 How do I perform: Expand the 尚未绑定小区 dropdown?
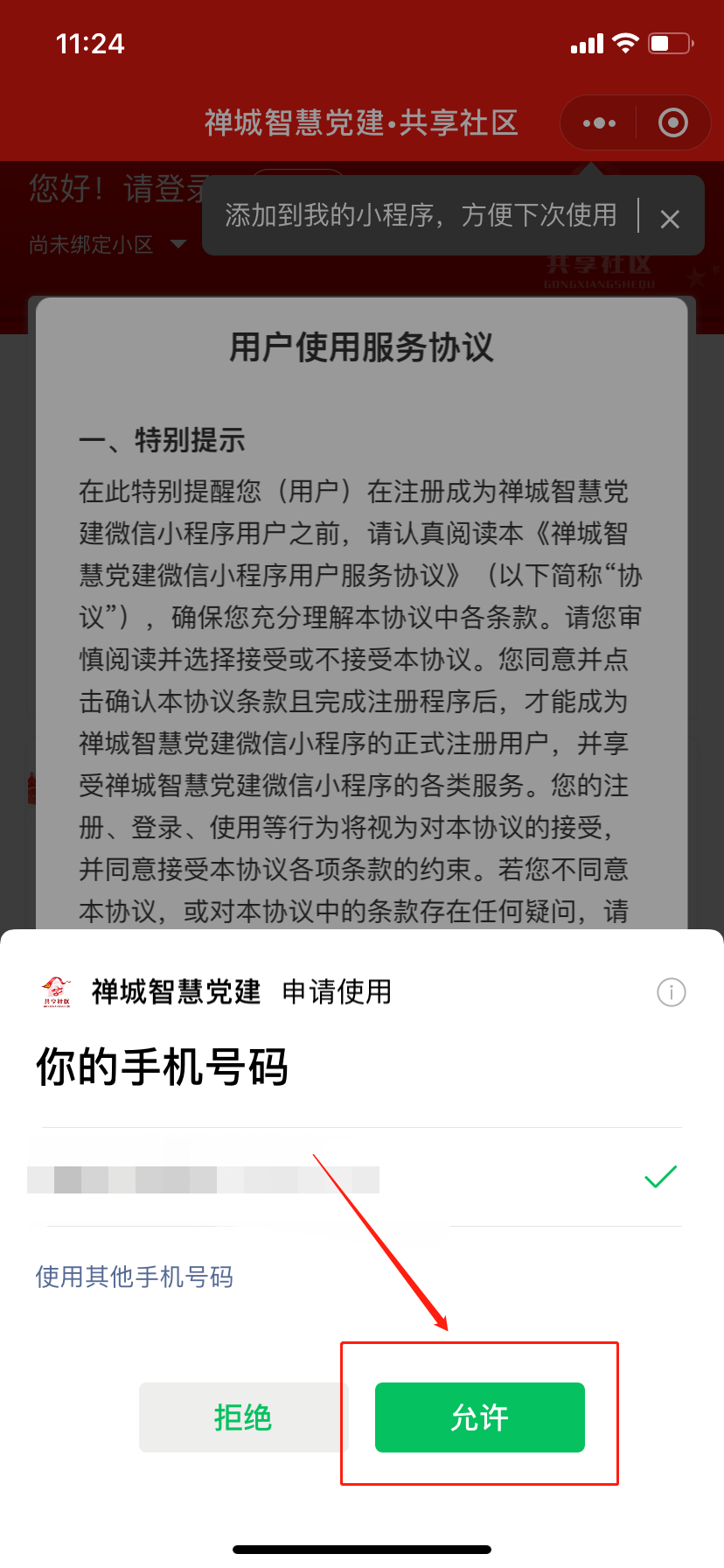(178, 244)
